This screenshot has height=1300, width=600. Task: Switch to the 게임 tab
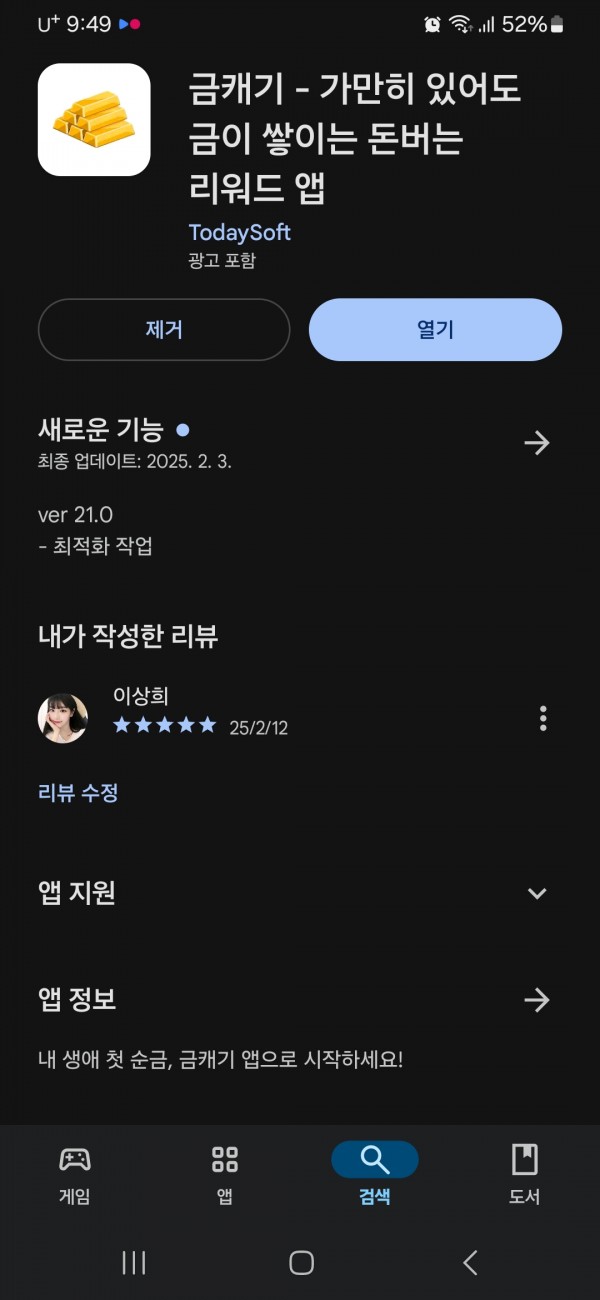(x=75, y=1175)
